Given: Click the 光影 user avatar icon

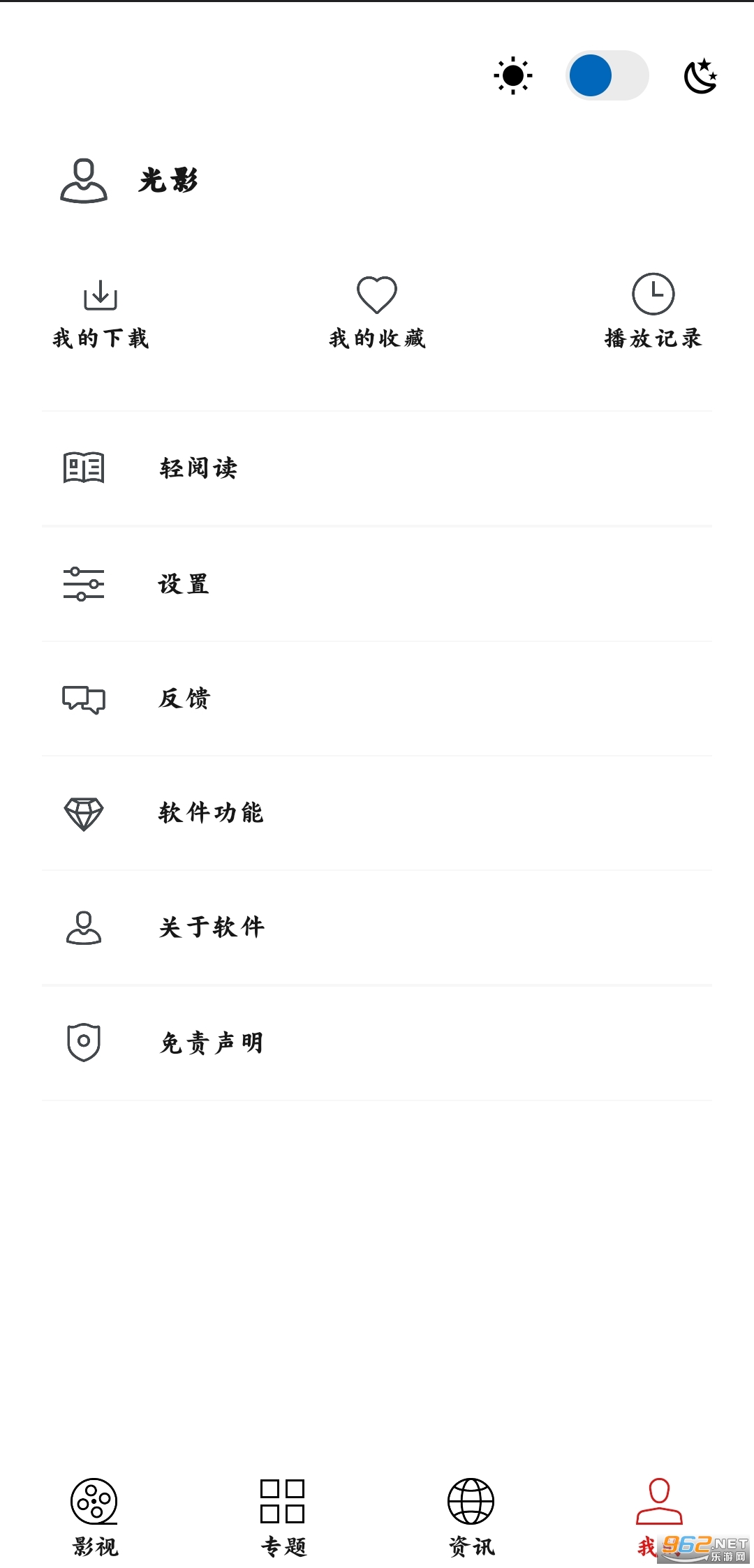Looking at the screenshot, I should pyautogui.click(x=84, y=181).
